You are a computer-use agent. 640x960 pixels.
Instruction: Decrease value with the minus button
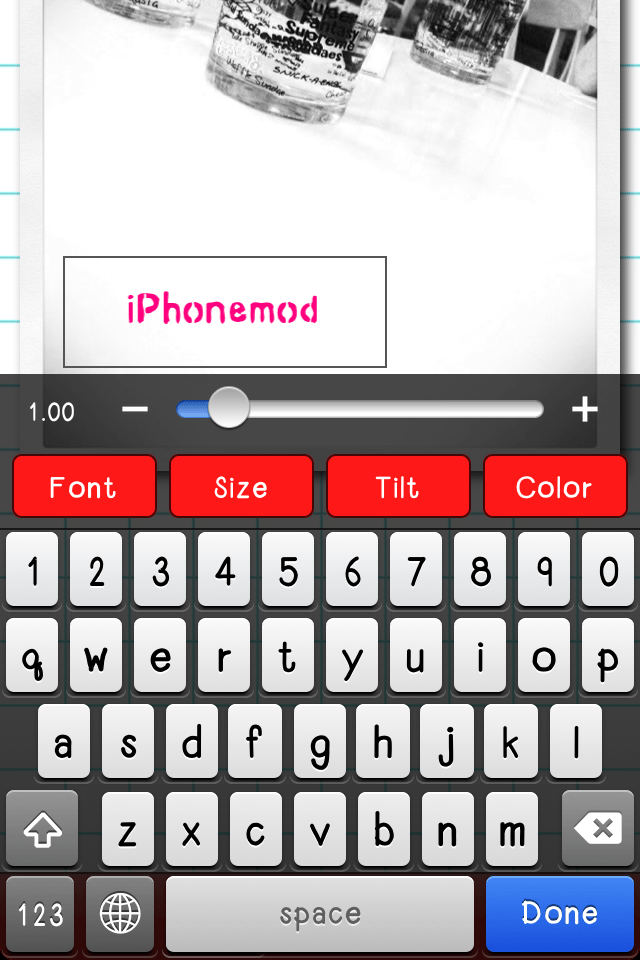pyautogui.click(x=135, y=409)
